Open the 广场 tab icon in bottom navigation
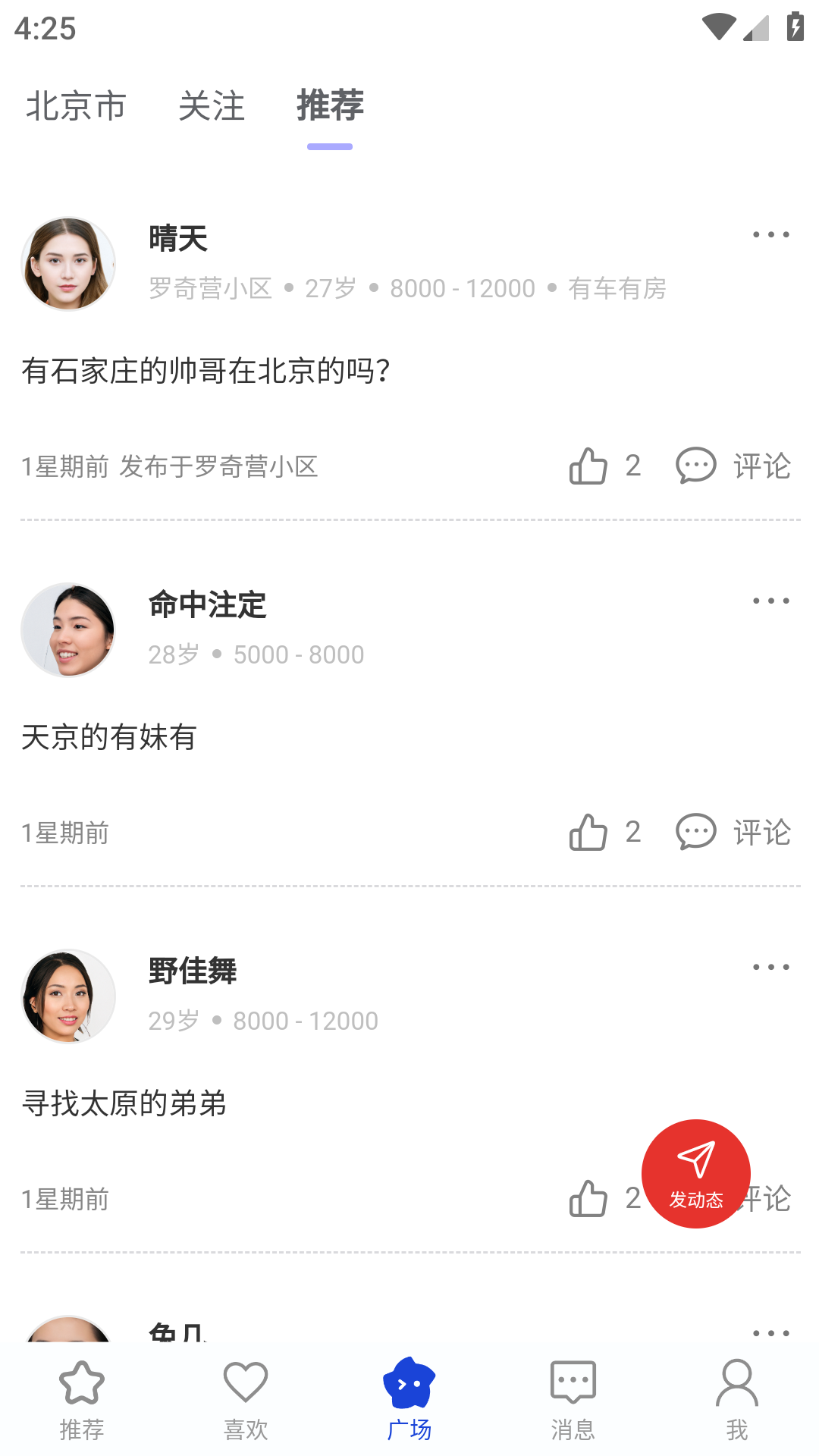The width and height of the screenshot is (819, 1456). [x=409, y=1384]
